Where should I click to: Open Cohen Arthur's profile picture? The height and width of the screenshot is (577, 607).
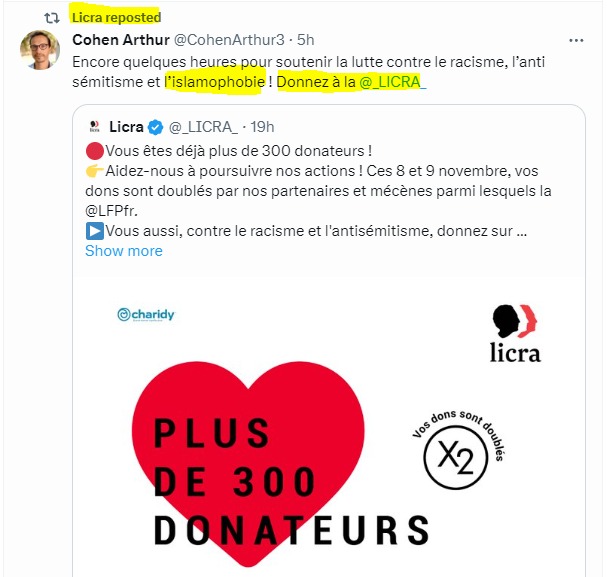tap(40, 50)
